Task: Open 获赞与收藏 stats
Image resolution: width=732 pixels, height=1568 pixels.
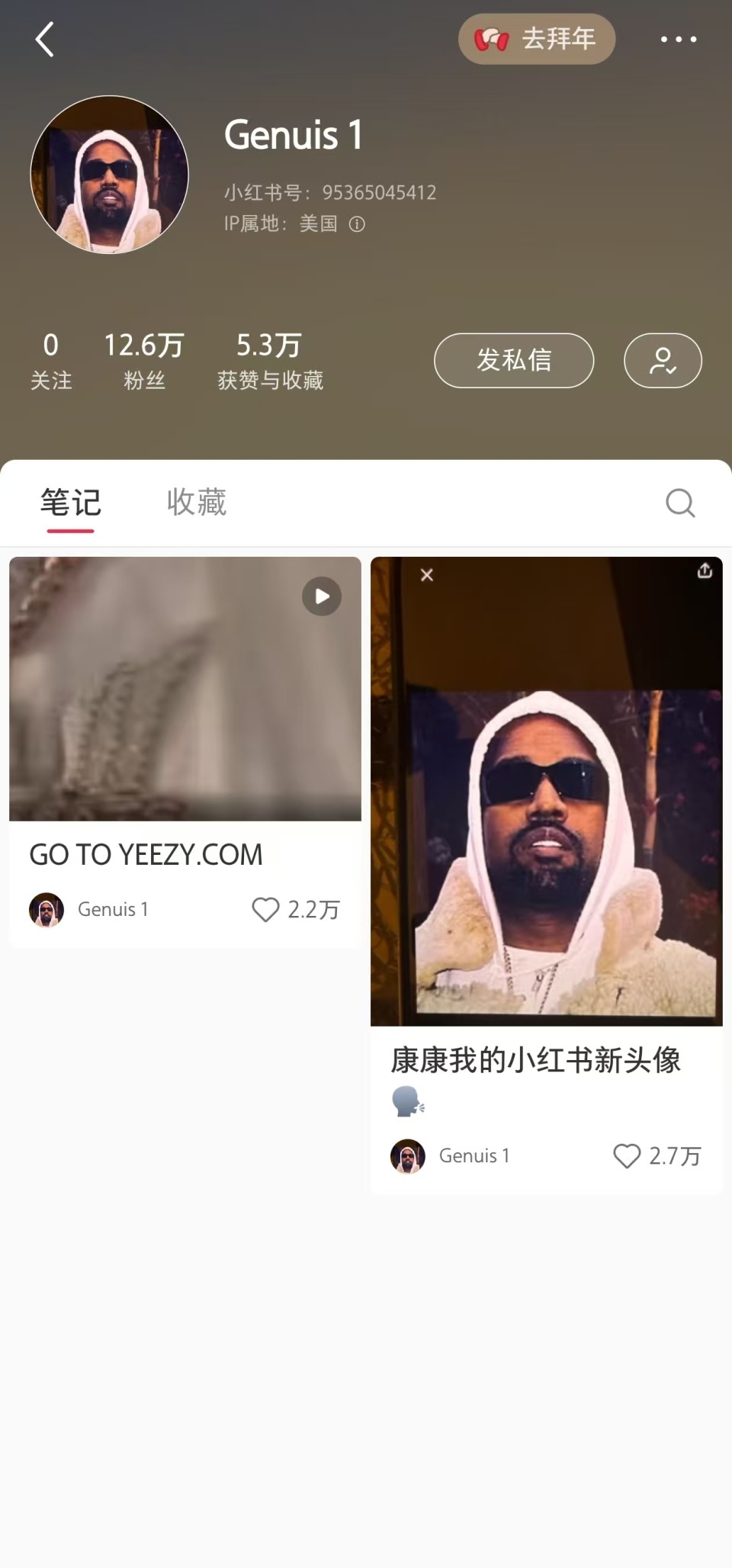Action: (x=270, y=361)
